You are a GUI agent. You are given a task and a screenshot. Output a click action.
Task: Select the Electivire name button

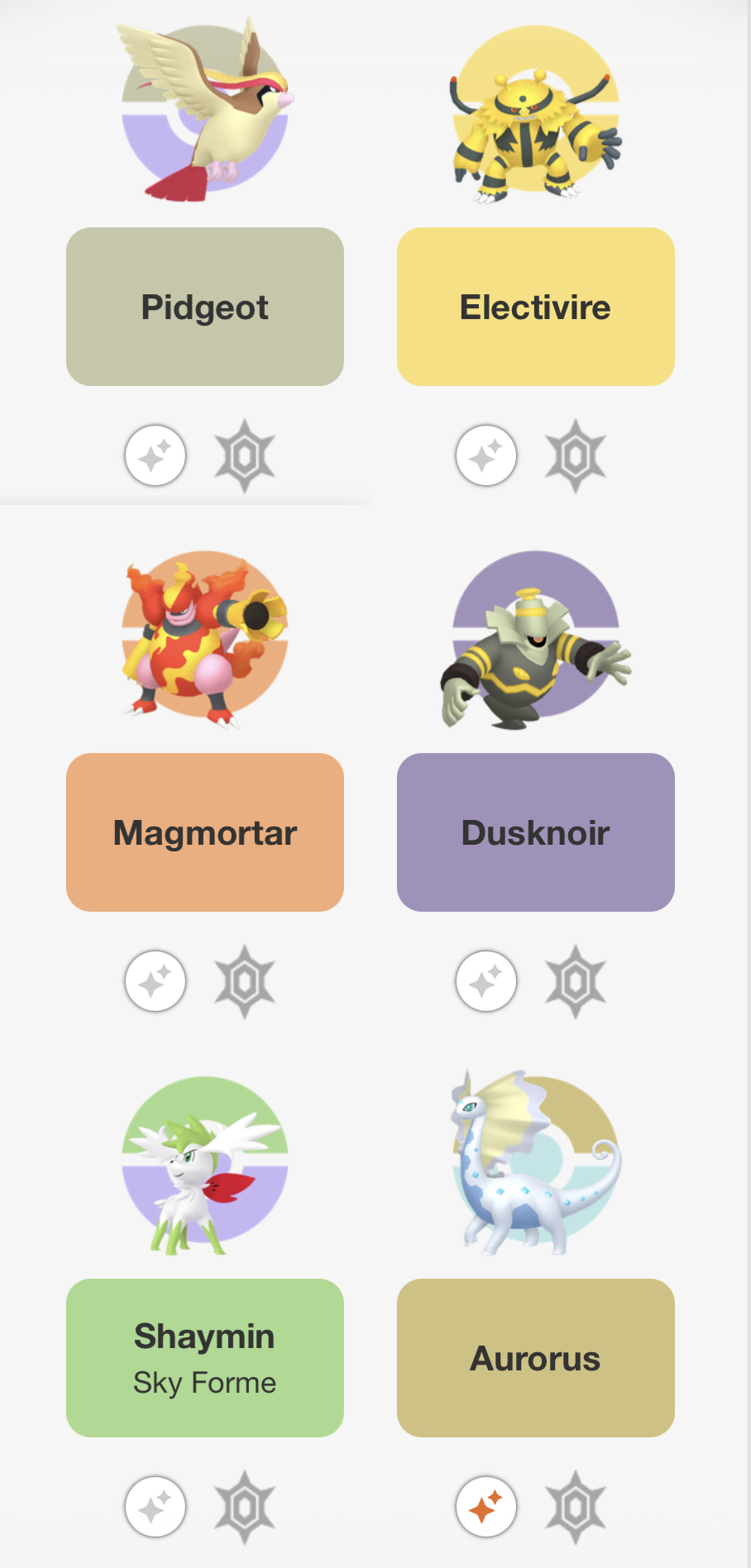point(536,307)
